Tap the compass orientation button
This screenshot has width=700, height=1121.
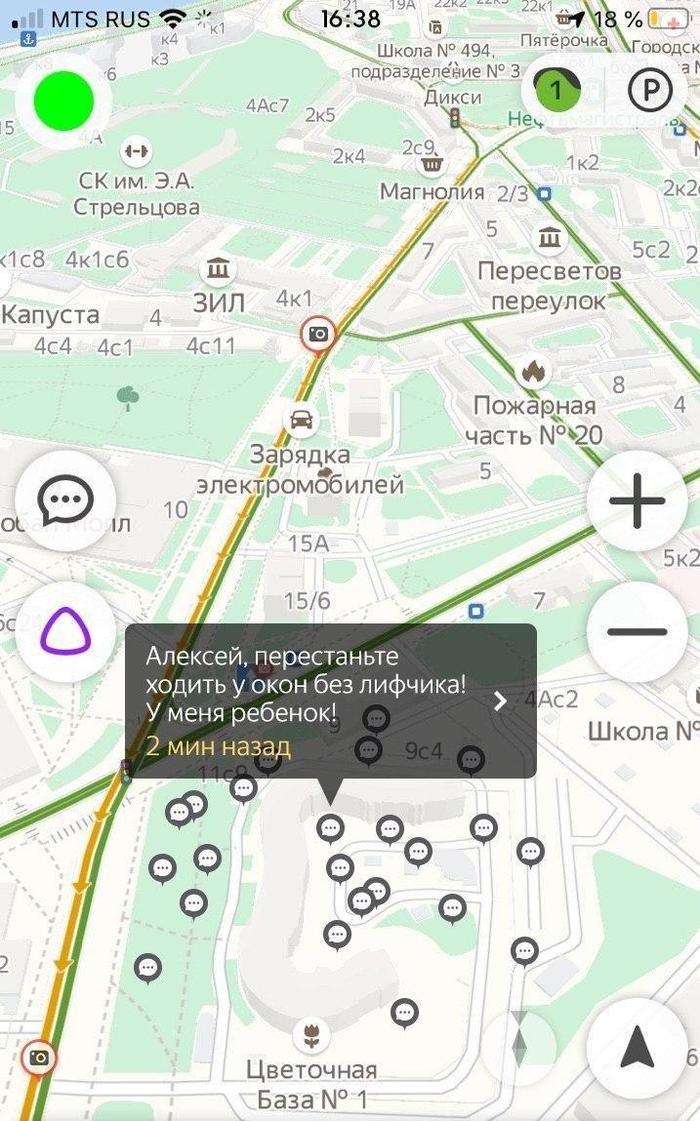coord(518,1048)
